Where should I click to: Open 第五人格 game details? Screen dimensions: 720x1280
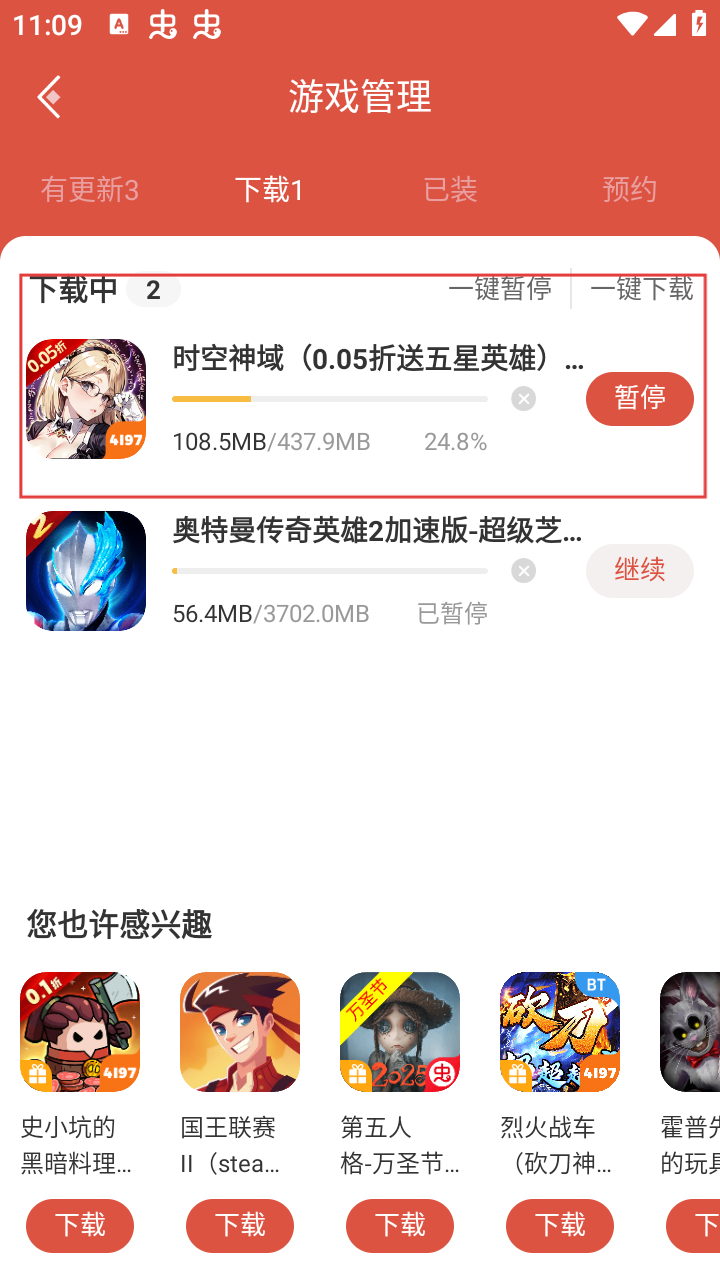tap(400, 1032)
